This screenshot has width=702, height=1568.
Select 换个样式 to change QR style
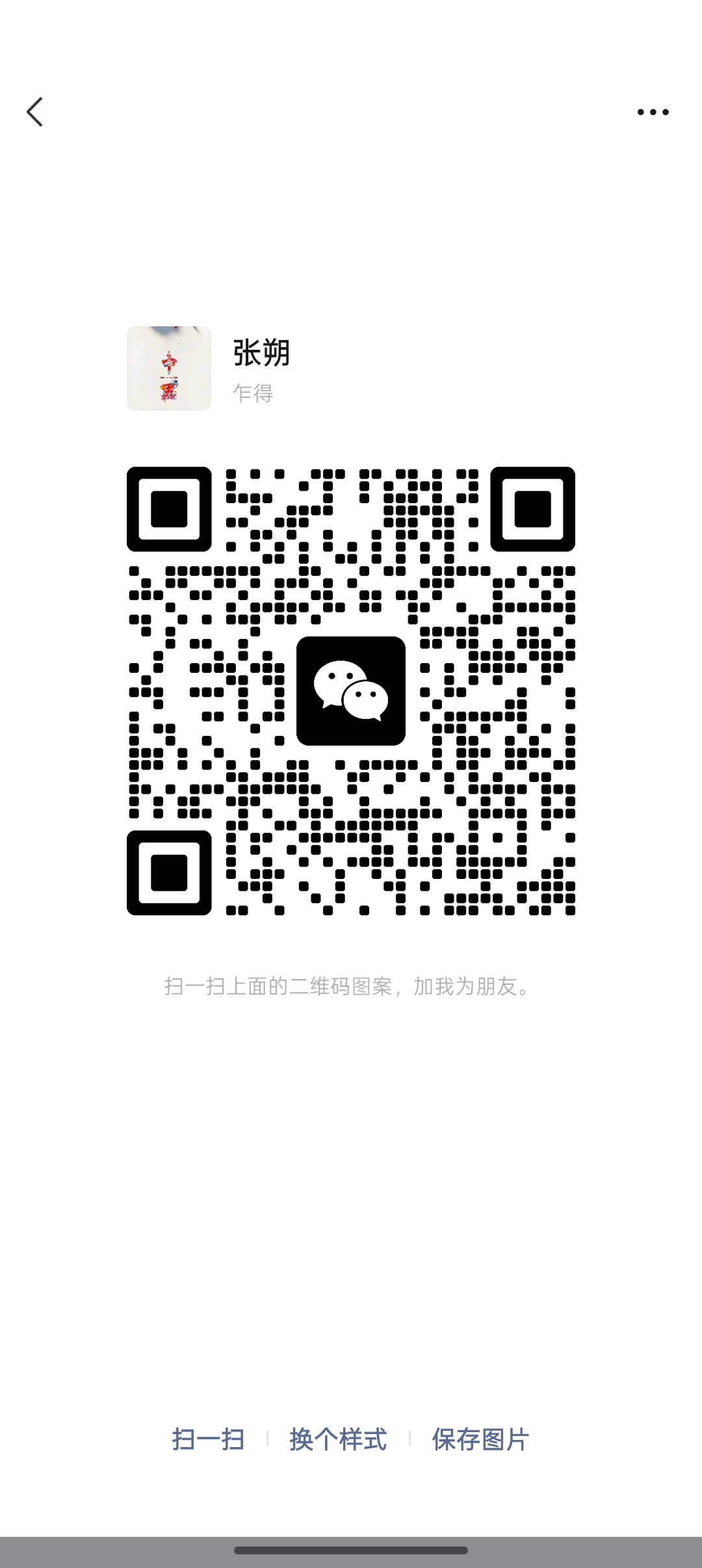click(338, 1439)
